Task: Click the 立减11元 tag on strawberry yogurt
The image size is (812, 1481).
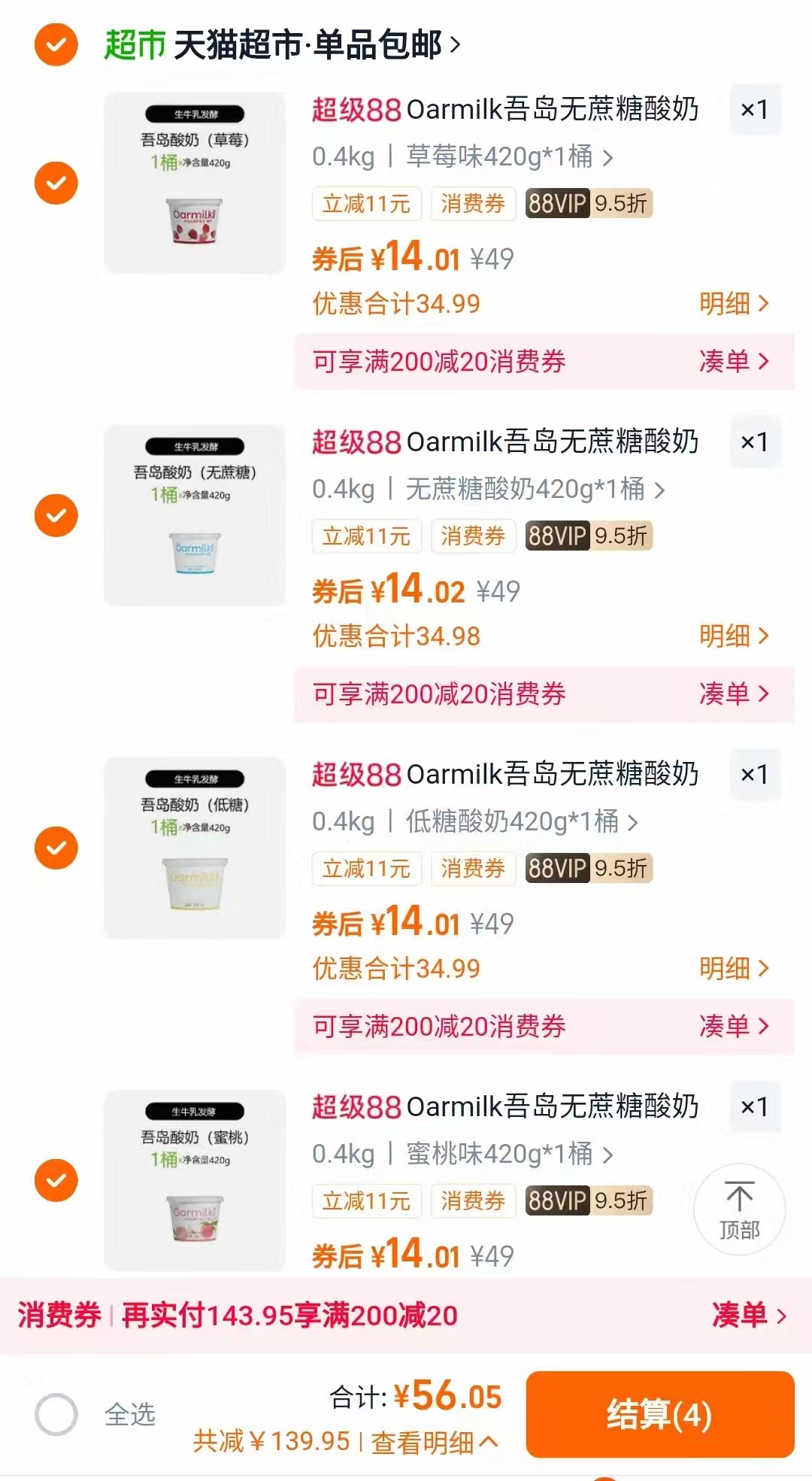Action: coord(366,204)
